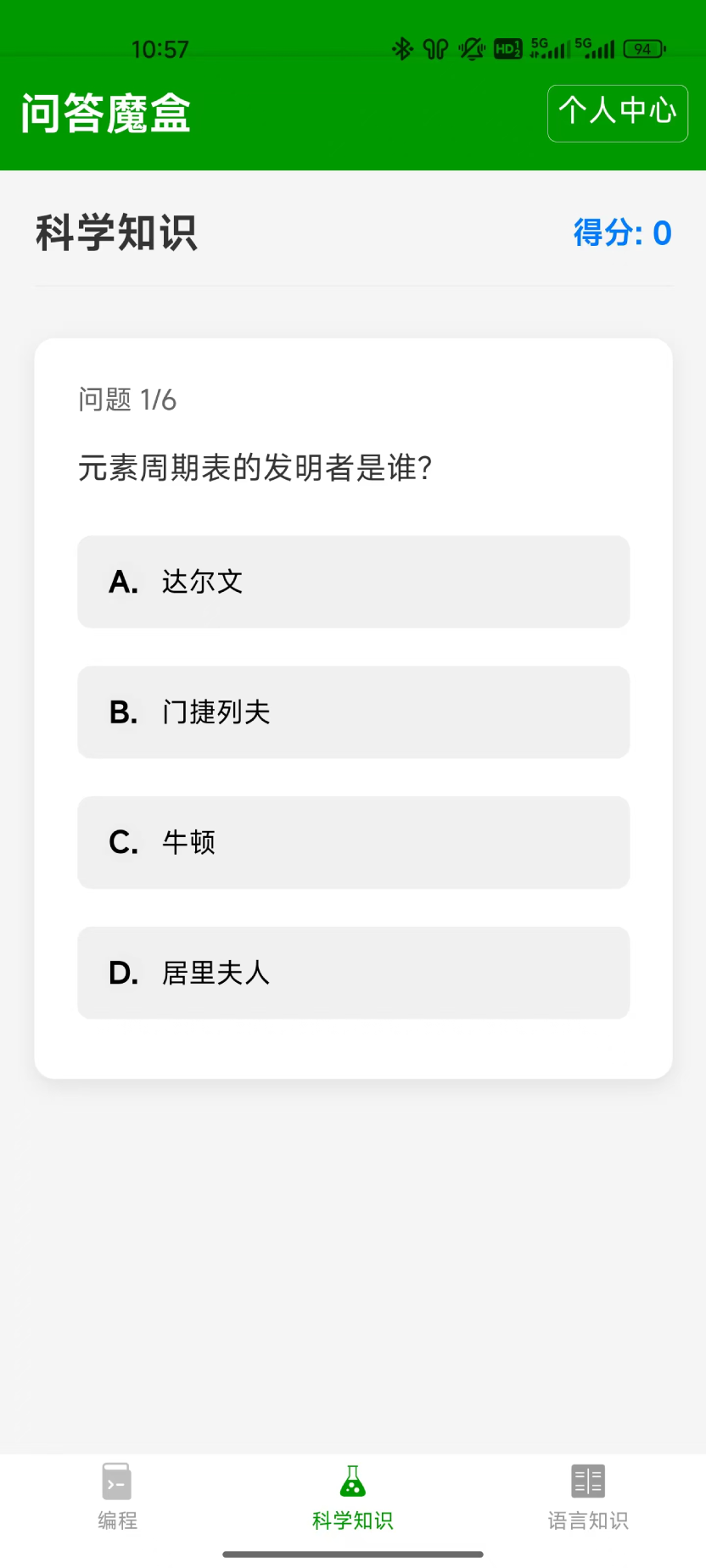Viewport: 706px width, 1568px height.
Task: Tap the HD icon in the status bar
Action: coord(507,48)
